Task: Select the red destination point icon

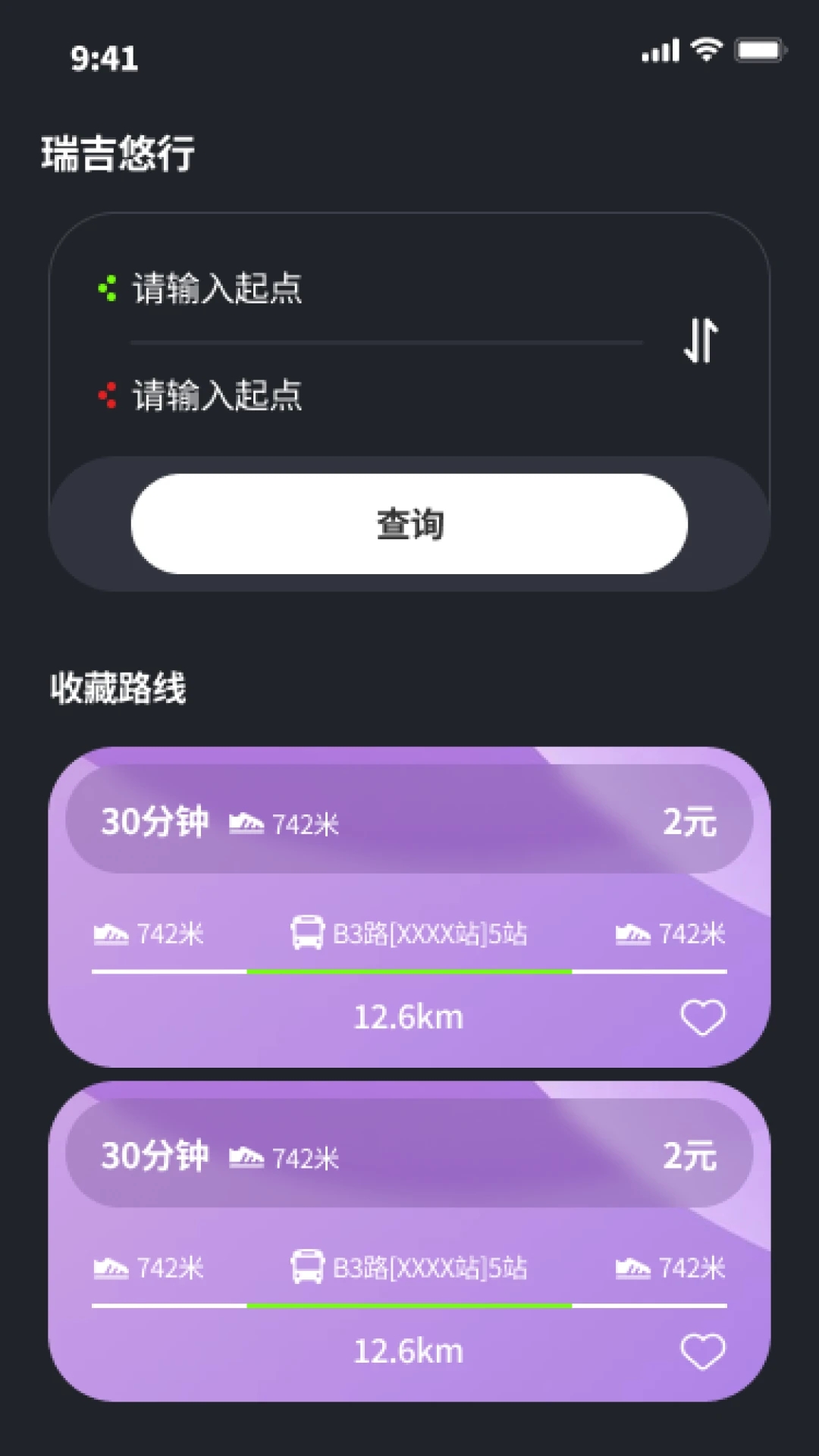Action: pyautogui.click(x=108, y=394)
